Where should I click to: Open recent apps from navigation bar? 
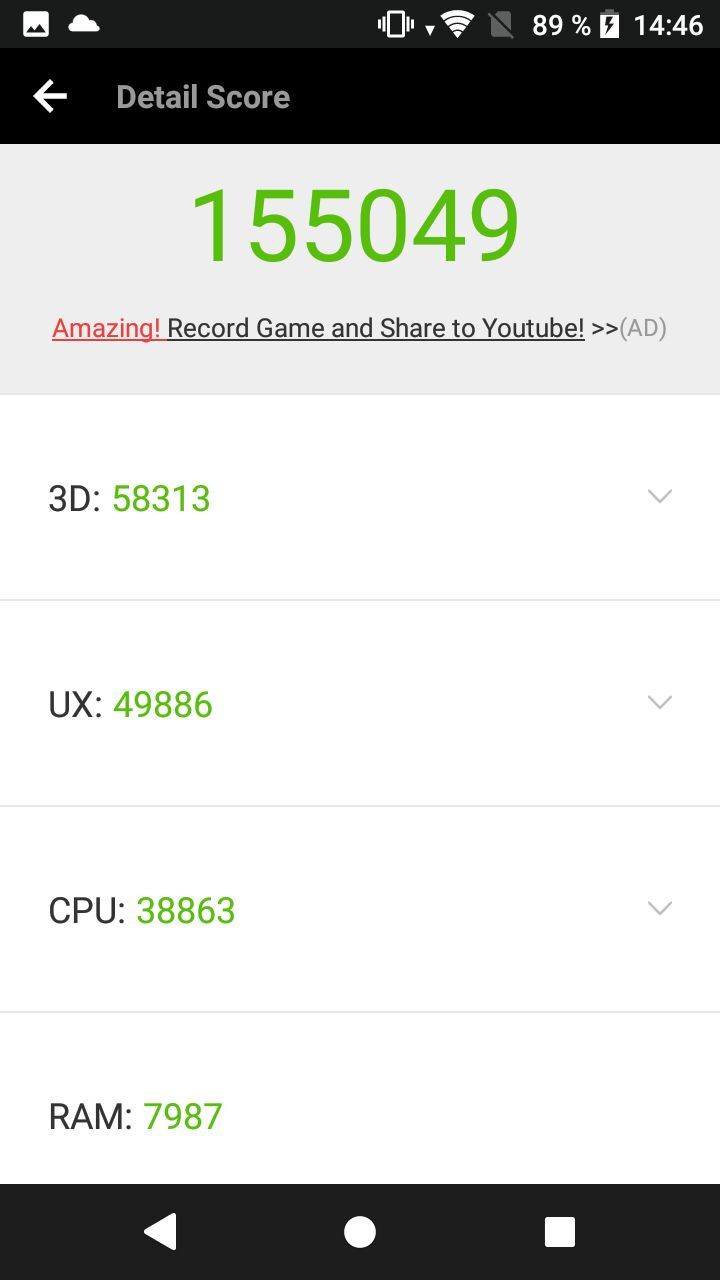pyautogui.click(x=559, y=1232)
